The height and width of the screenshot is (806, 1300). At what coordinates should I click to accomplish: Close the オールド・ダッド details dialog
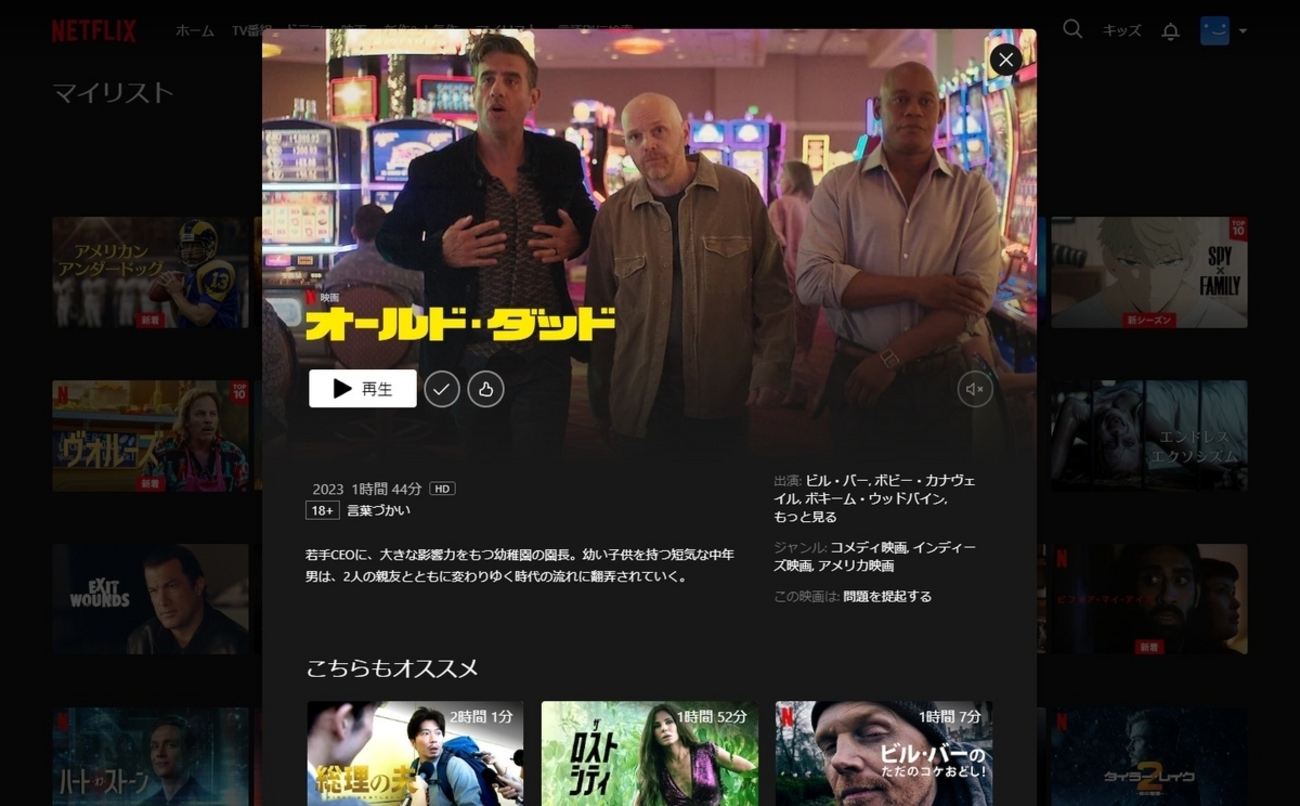click(x=1005, y=60)
